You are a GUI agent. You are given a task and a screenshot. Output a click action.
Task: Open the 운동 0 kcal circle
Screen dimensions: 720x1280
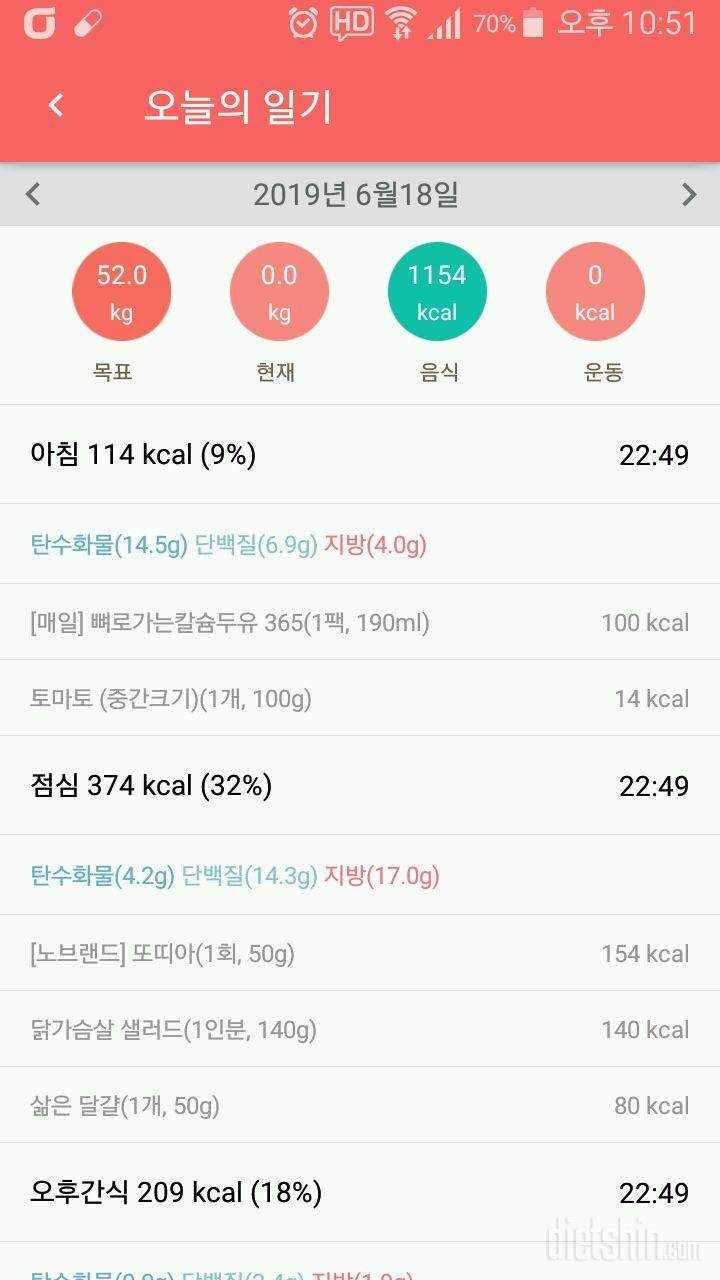tap(595, 292)
